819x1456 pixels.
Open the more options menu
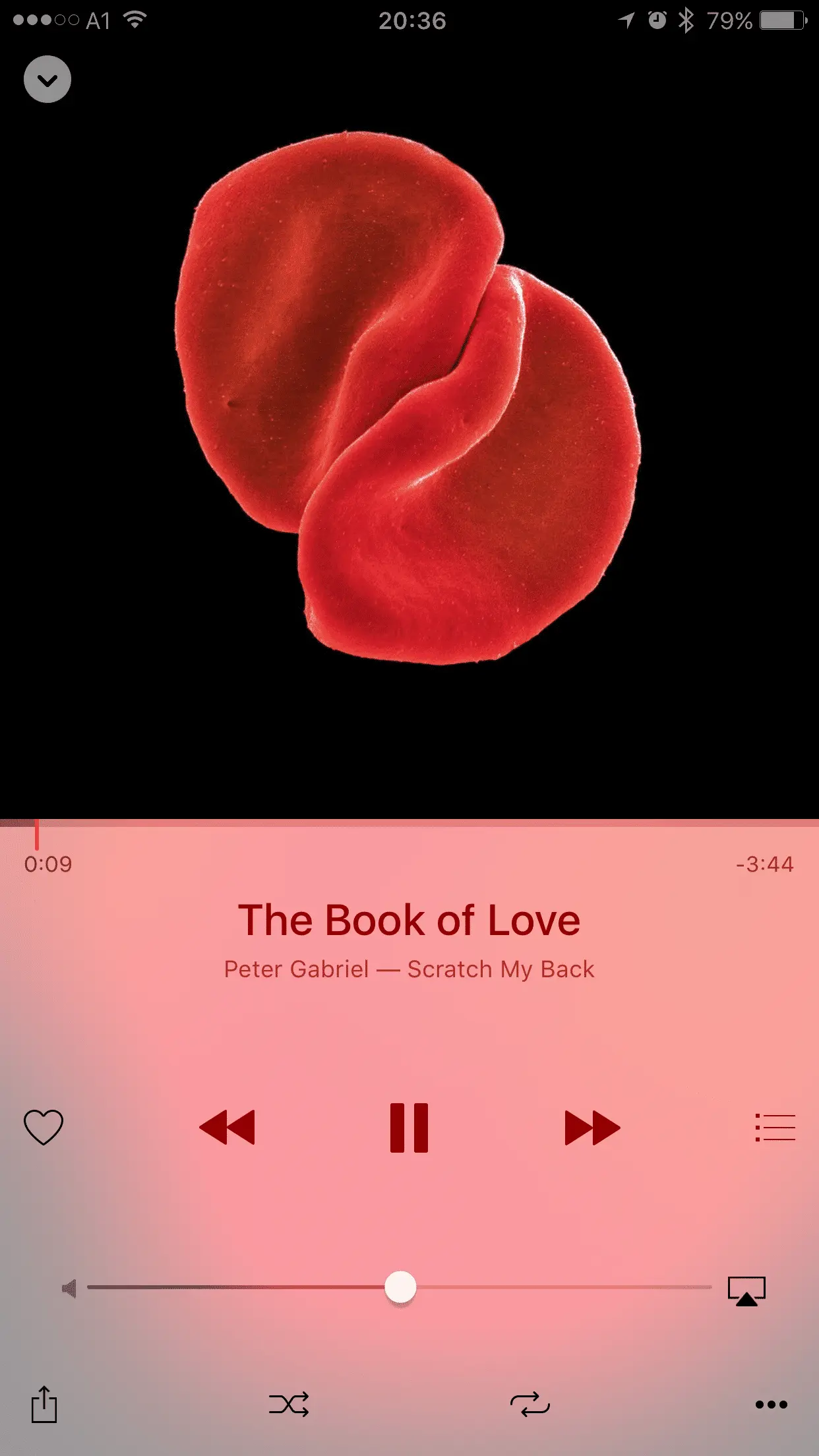click(771, 1404)
